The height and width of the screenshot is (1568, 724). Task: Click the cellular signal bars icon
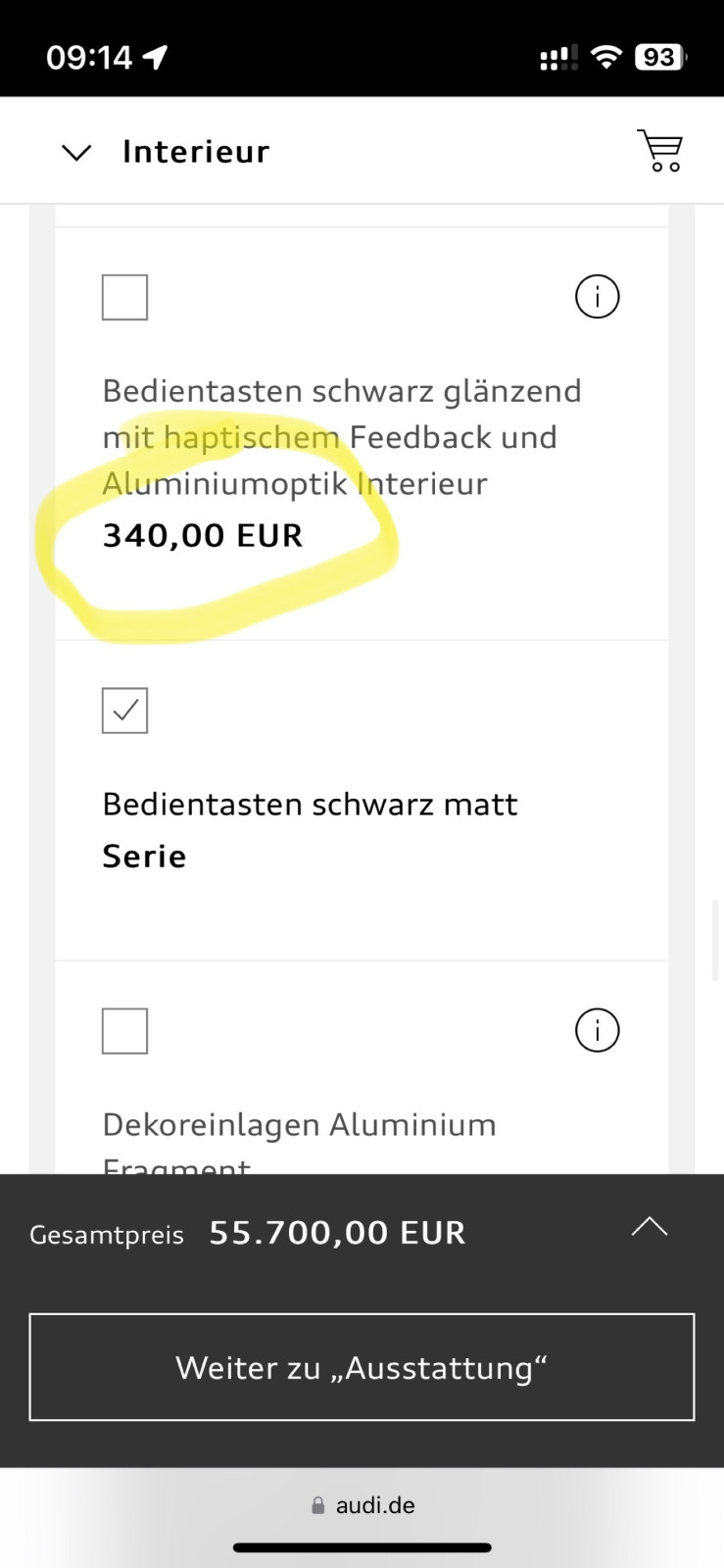click(556, 57)
